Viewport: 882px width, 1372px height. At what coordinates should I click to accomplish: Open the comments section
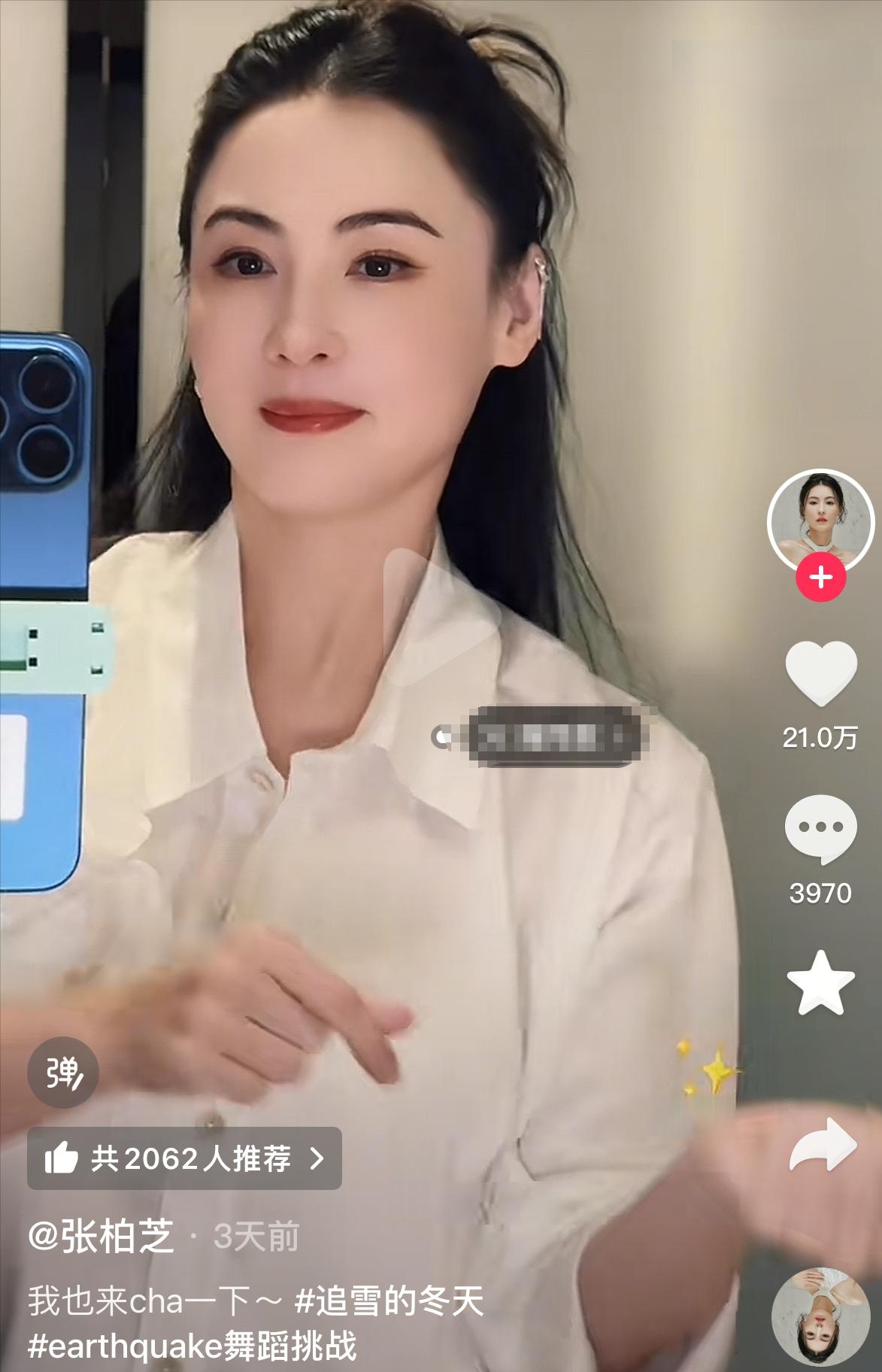pyautogui.click(x=820, y=829)
